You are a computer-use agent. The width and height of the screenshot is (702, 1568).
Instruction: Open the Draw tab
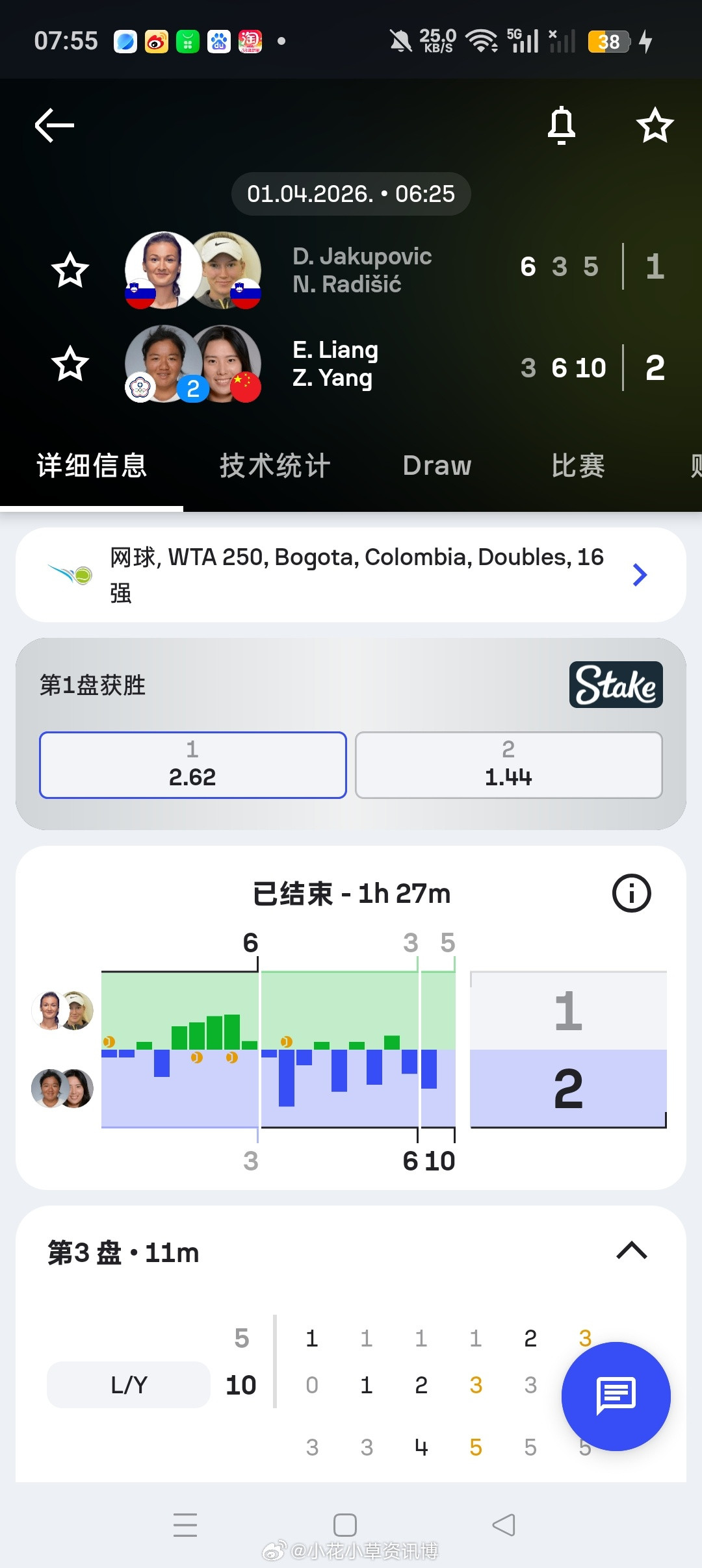(x=436, y=465)
